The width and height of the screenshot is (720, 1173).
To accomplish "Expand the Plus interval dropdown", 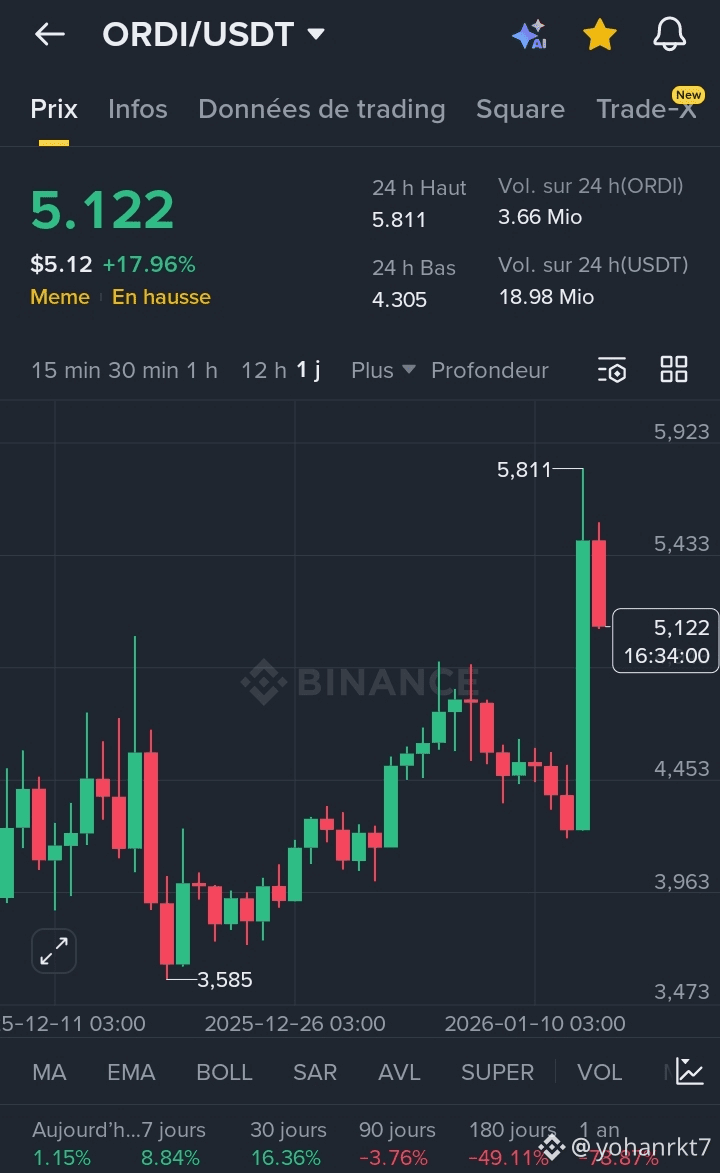I will tap(383, 370).
